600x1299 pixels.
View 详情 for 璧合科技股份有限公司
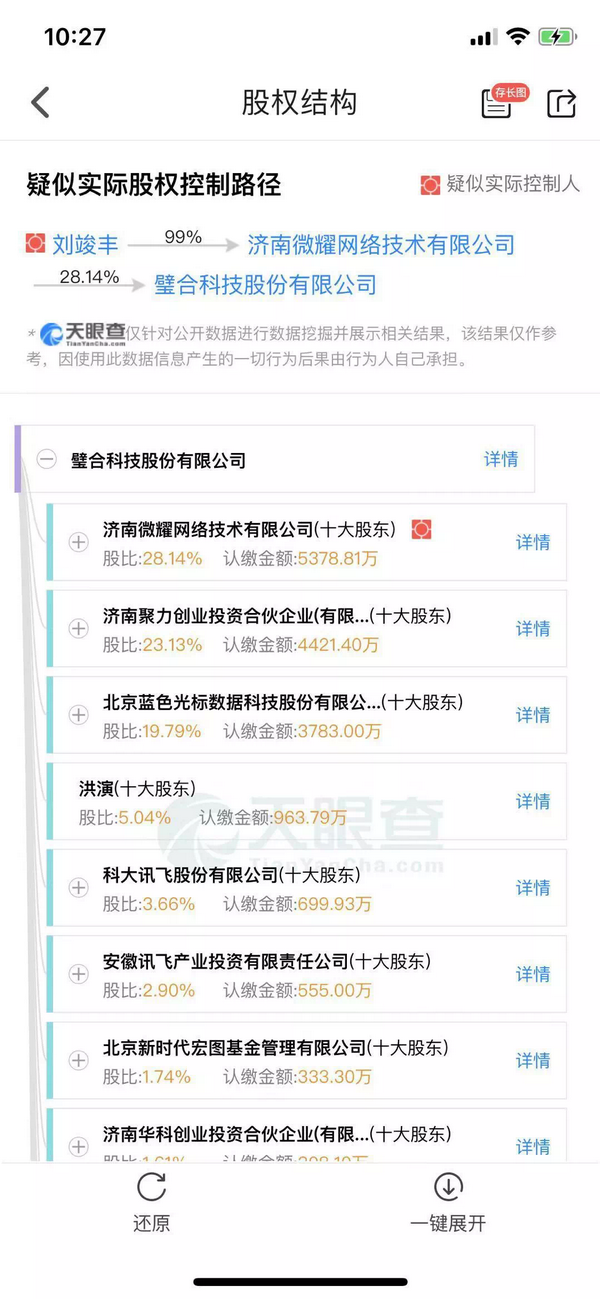click(501, 459)
